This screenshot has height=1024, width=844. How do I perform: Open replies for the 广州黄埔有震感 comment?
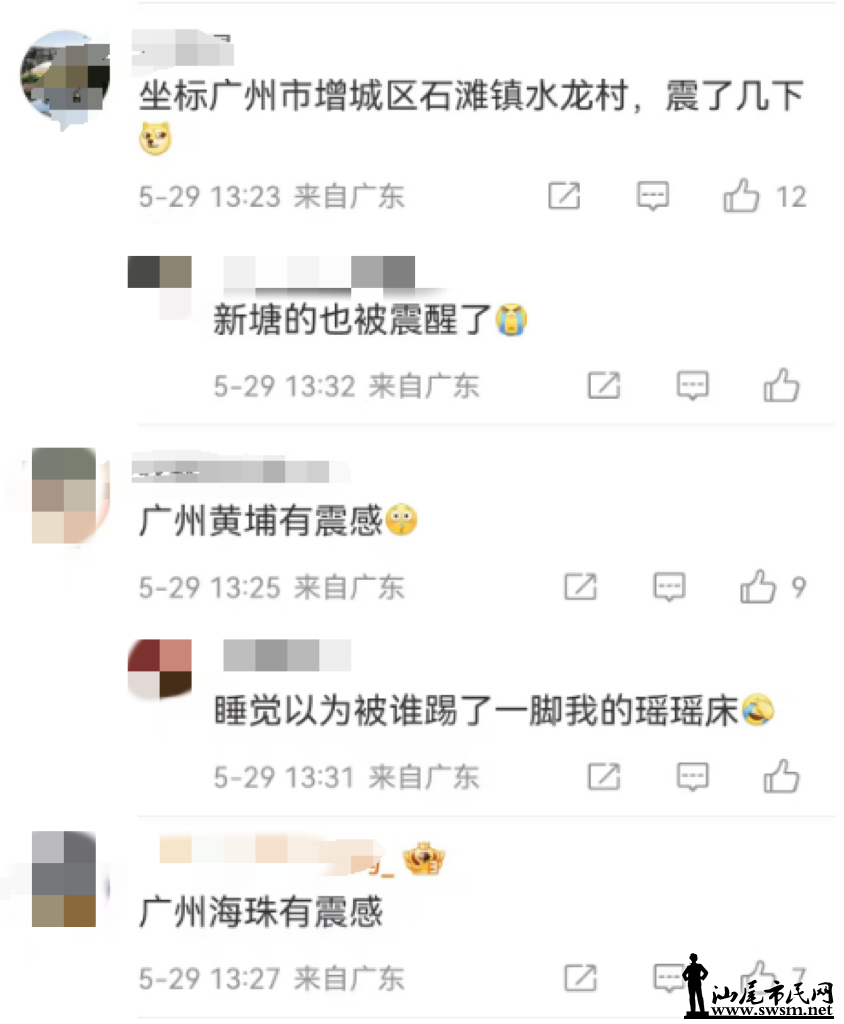coord(669,587)
